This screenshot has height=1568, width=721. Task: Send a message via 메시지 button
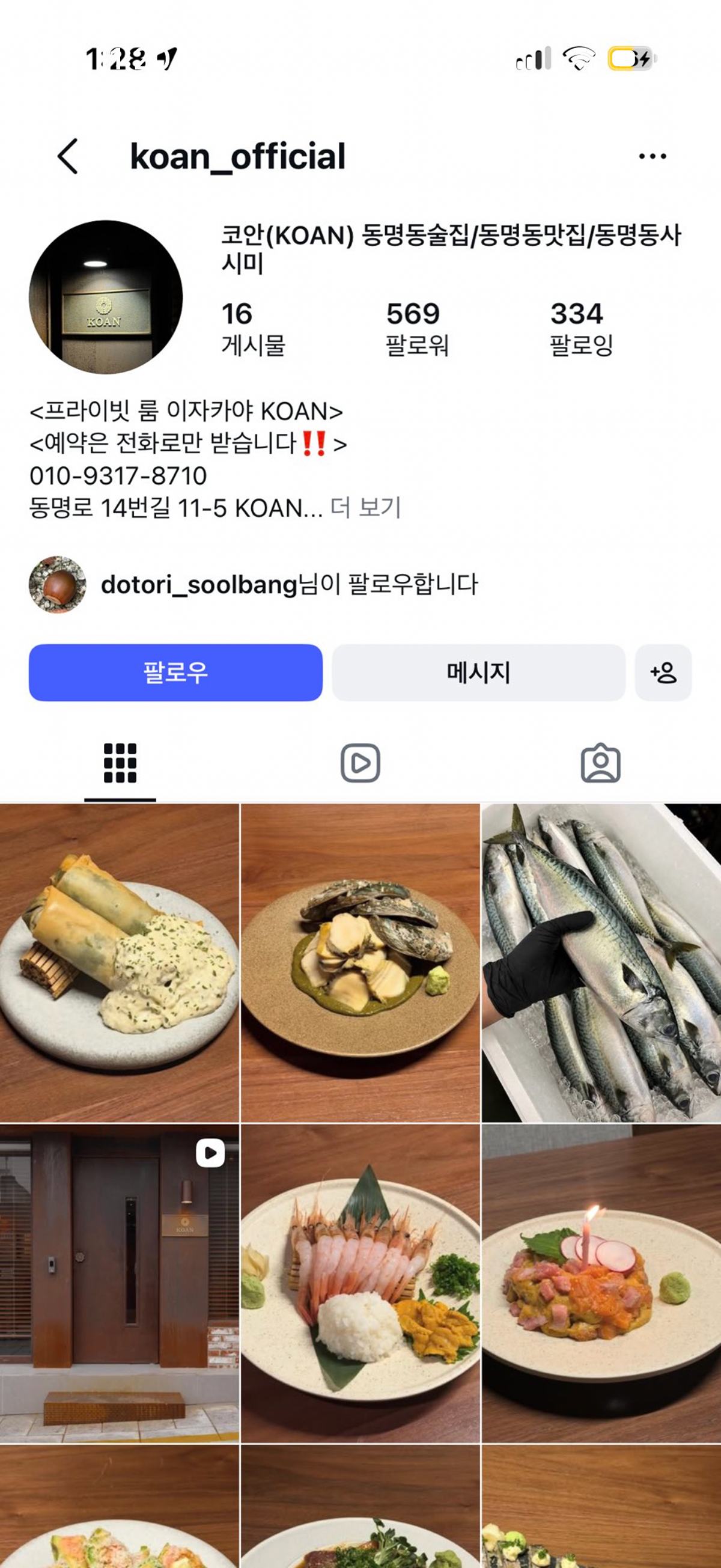(x=478, y=673)
